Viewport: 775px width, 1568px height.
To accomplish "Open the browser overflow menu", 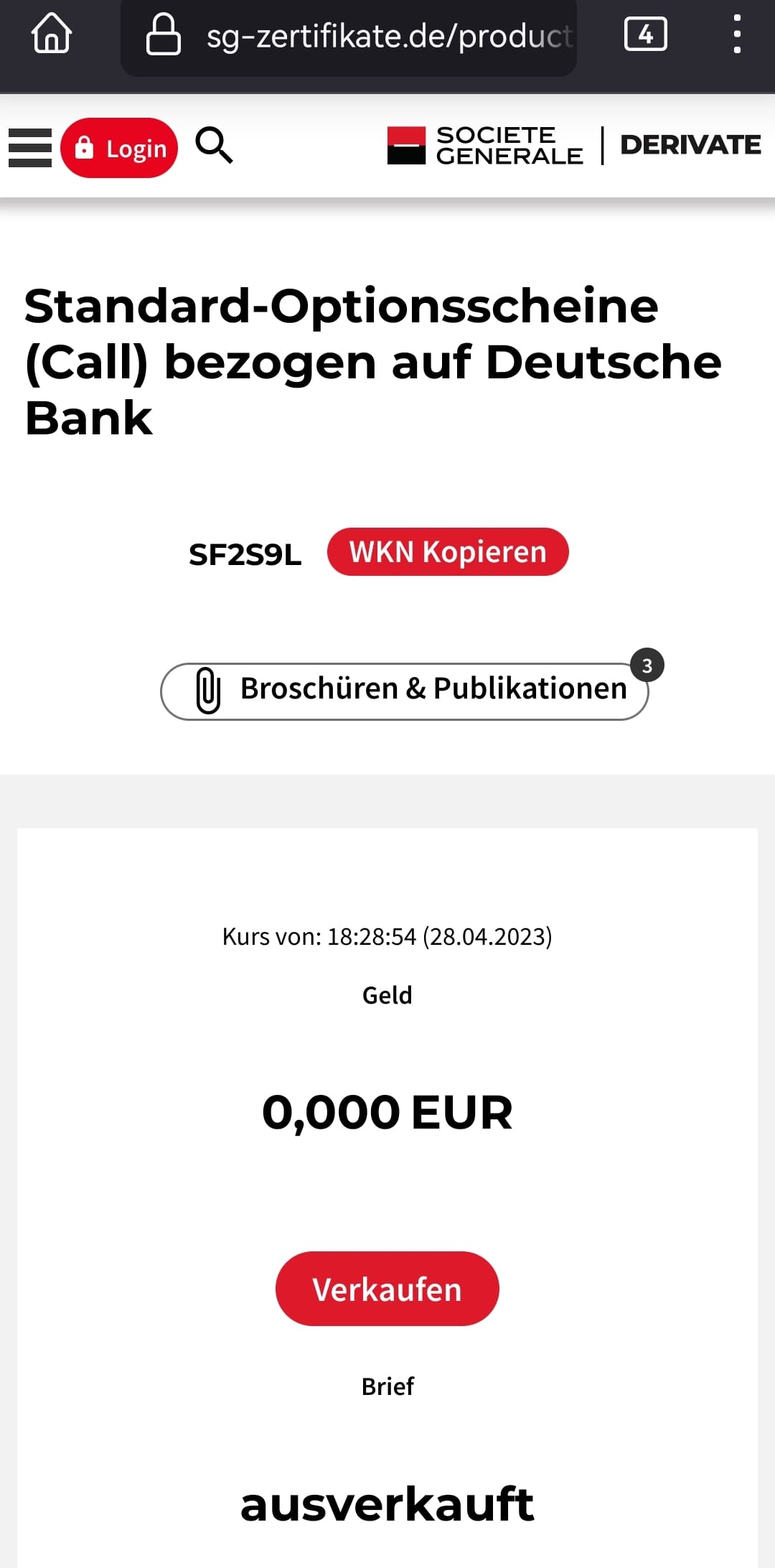I will point(736,34).
